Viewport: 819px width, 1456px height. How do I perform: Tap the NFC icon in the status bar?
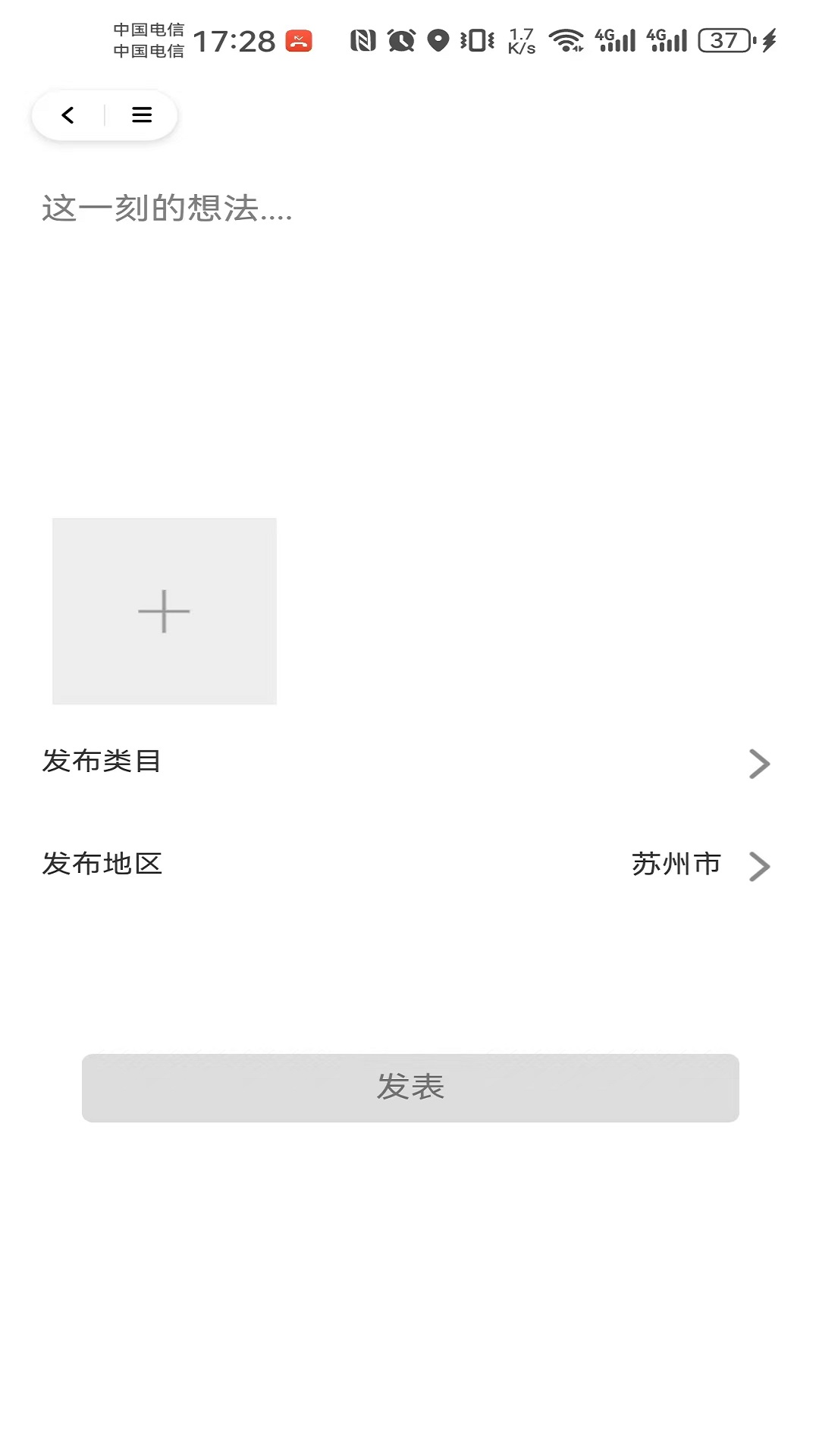[363, 39]
